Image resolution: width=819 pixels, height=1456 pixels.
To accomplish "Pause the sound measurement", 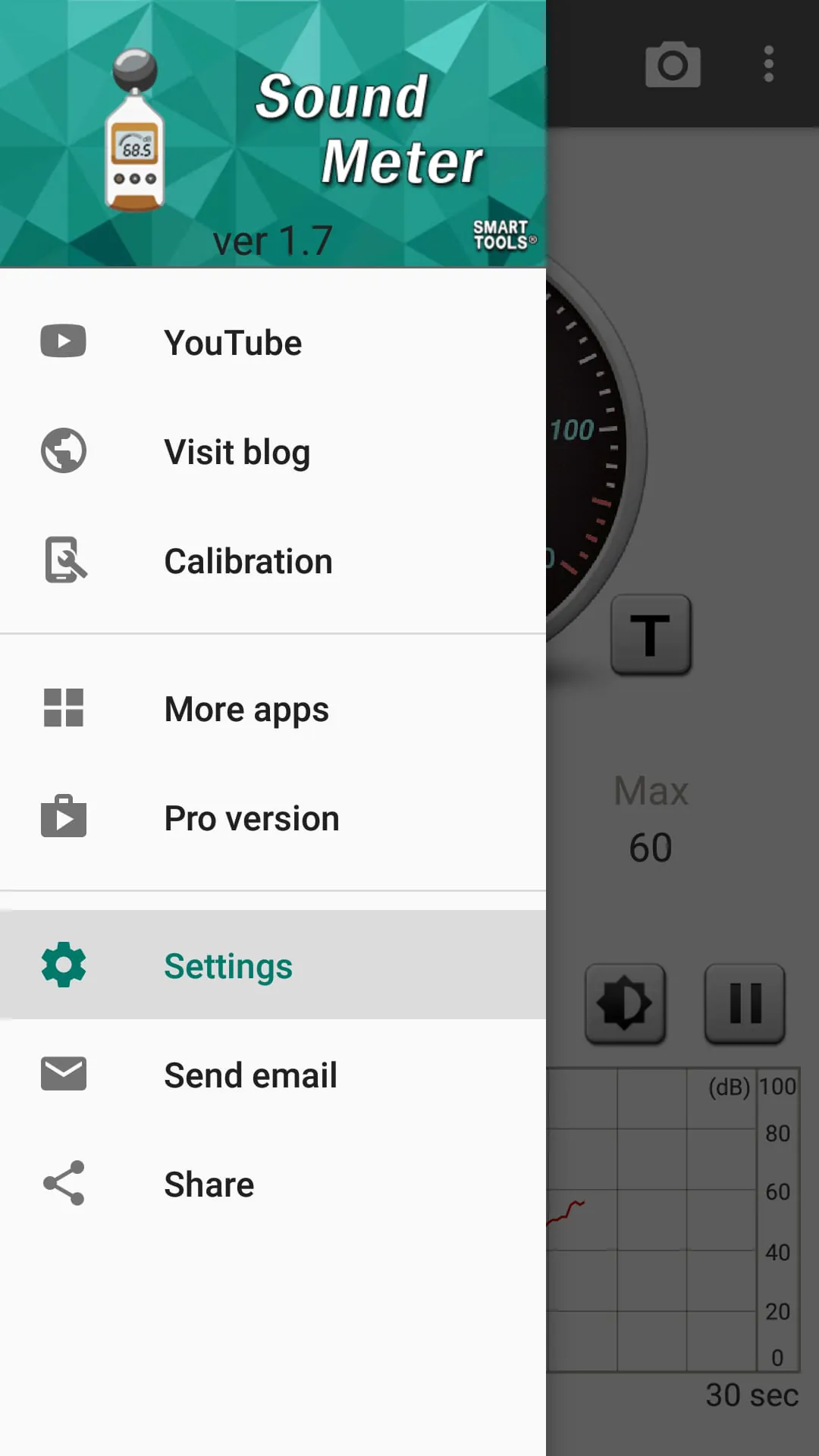I will click(745, 1003).
